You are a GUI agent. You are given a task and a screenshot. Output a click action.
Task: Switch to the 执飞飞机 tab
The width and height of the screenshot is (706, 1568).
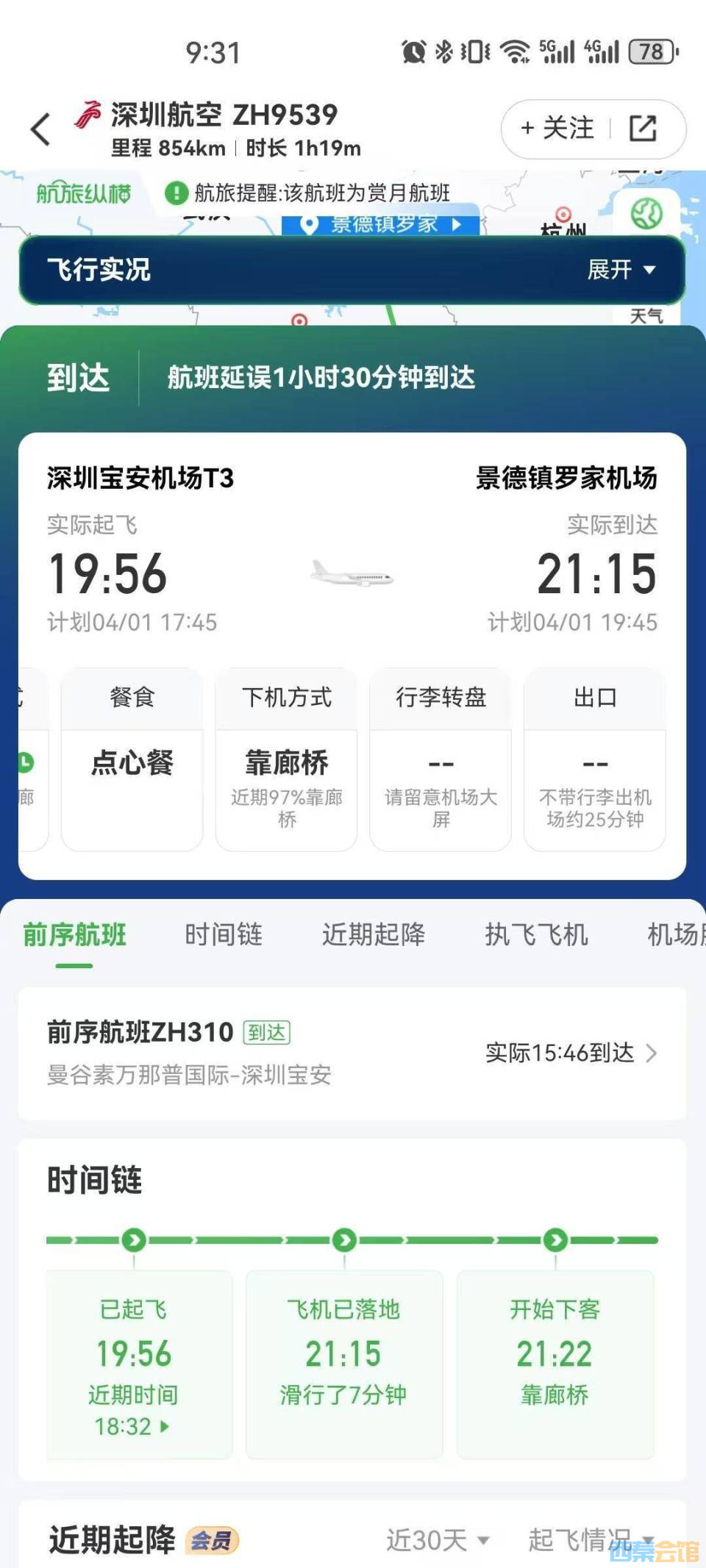click(x=536, y=935)
